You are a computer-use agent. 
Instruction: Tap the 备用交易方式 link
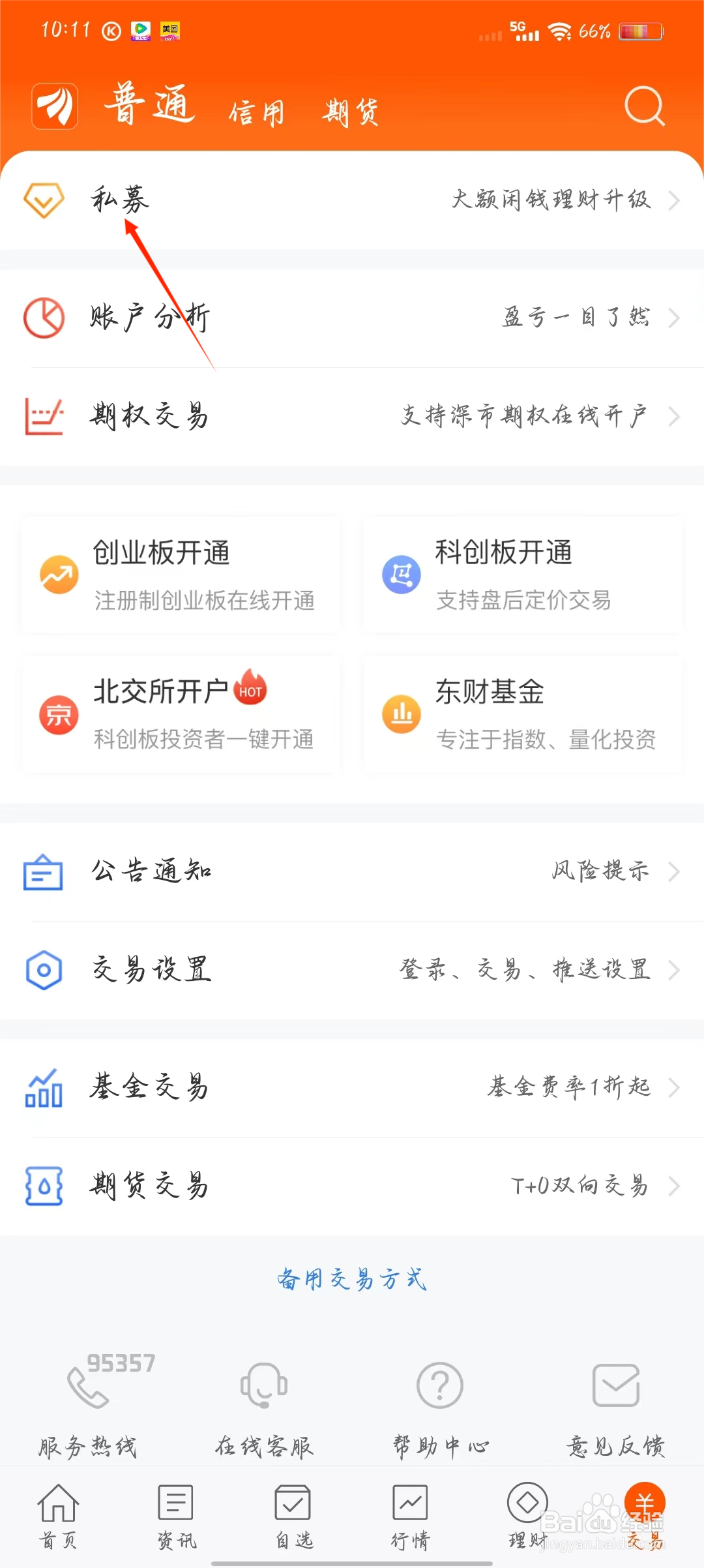352,1280
